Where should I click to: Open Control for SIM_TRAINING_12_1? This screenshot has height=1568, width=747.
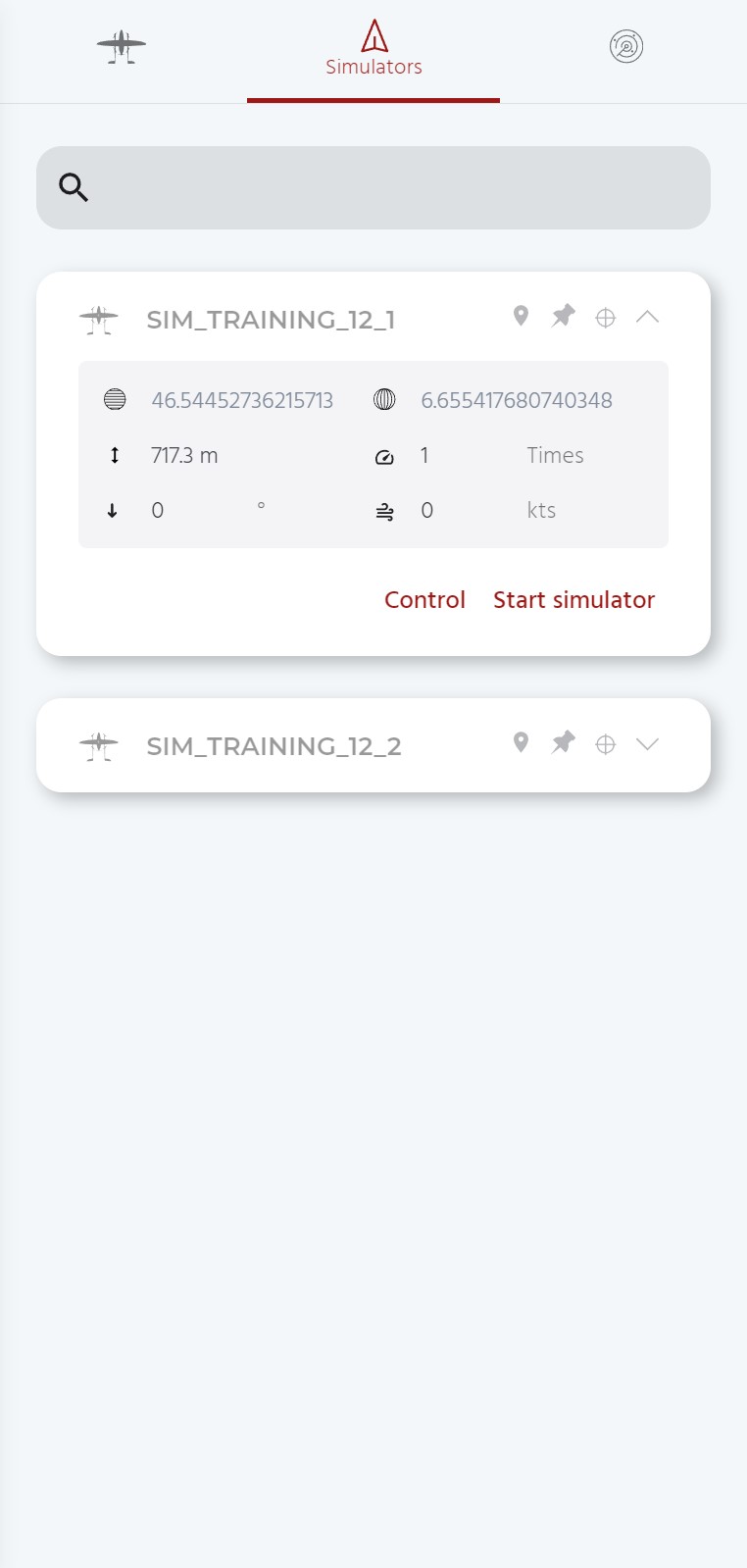(424, 600)
